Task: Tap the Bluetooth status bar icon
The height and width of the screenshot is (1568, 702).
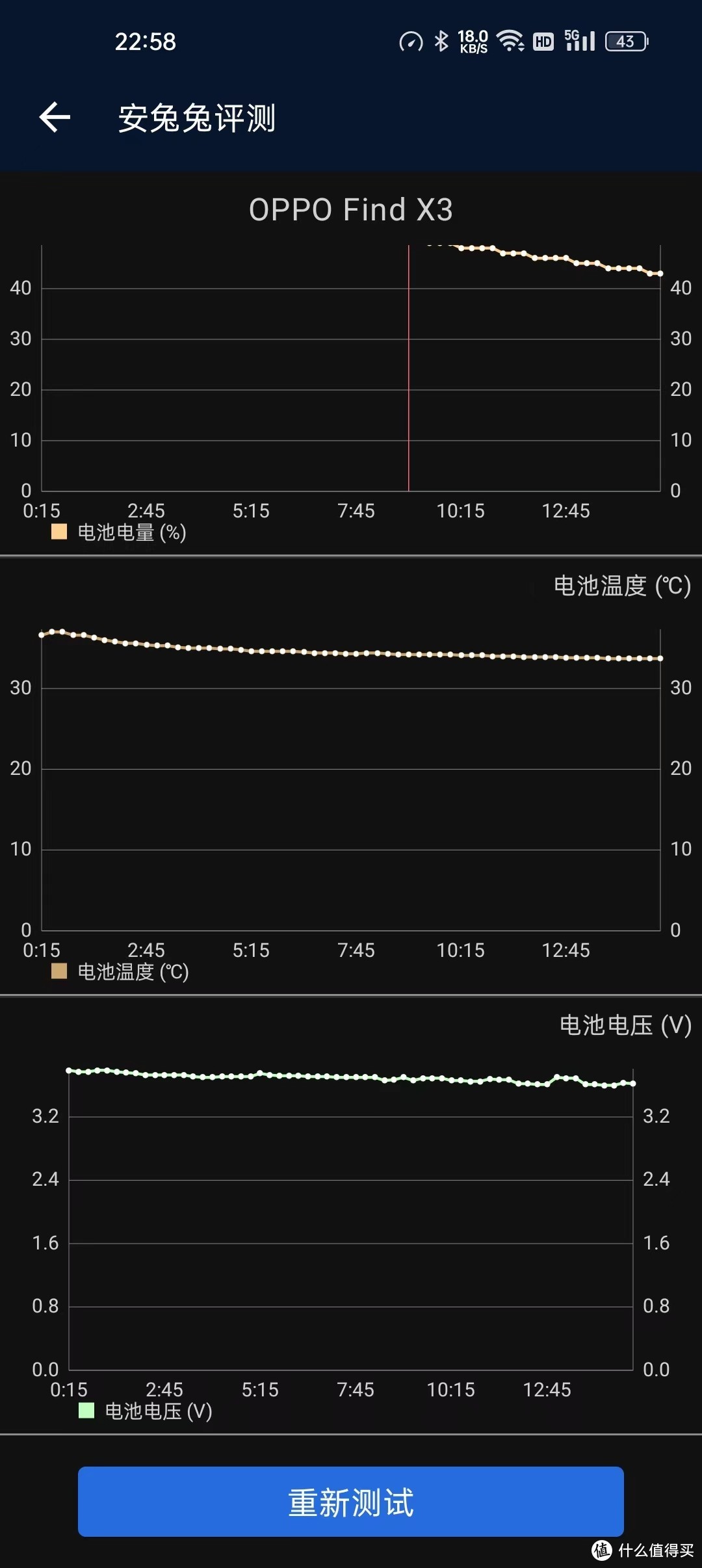Action: [x=439, y=42]
